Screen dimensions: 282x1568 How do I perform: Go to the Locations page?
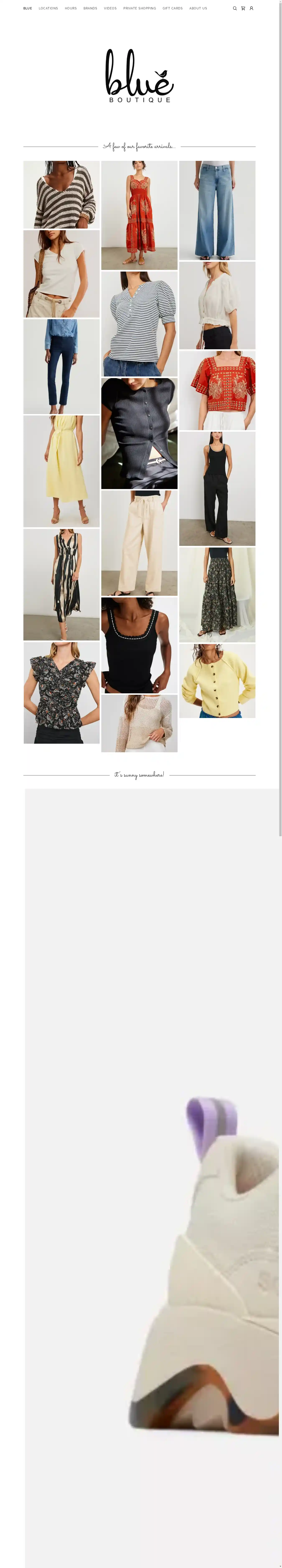(x=48, y=9)
